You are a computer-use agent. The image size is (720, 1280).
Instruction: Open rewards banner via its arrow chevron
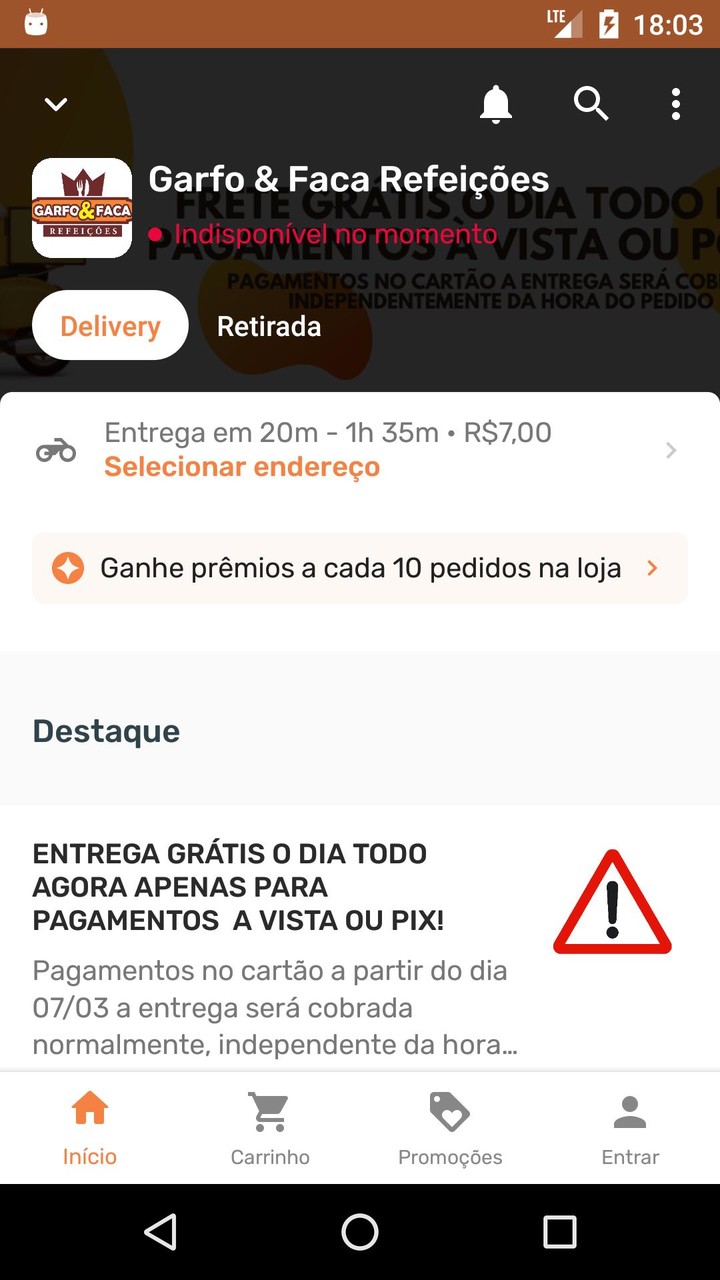(651, 567)
